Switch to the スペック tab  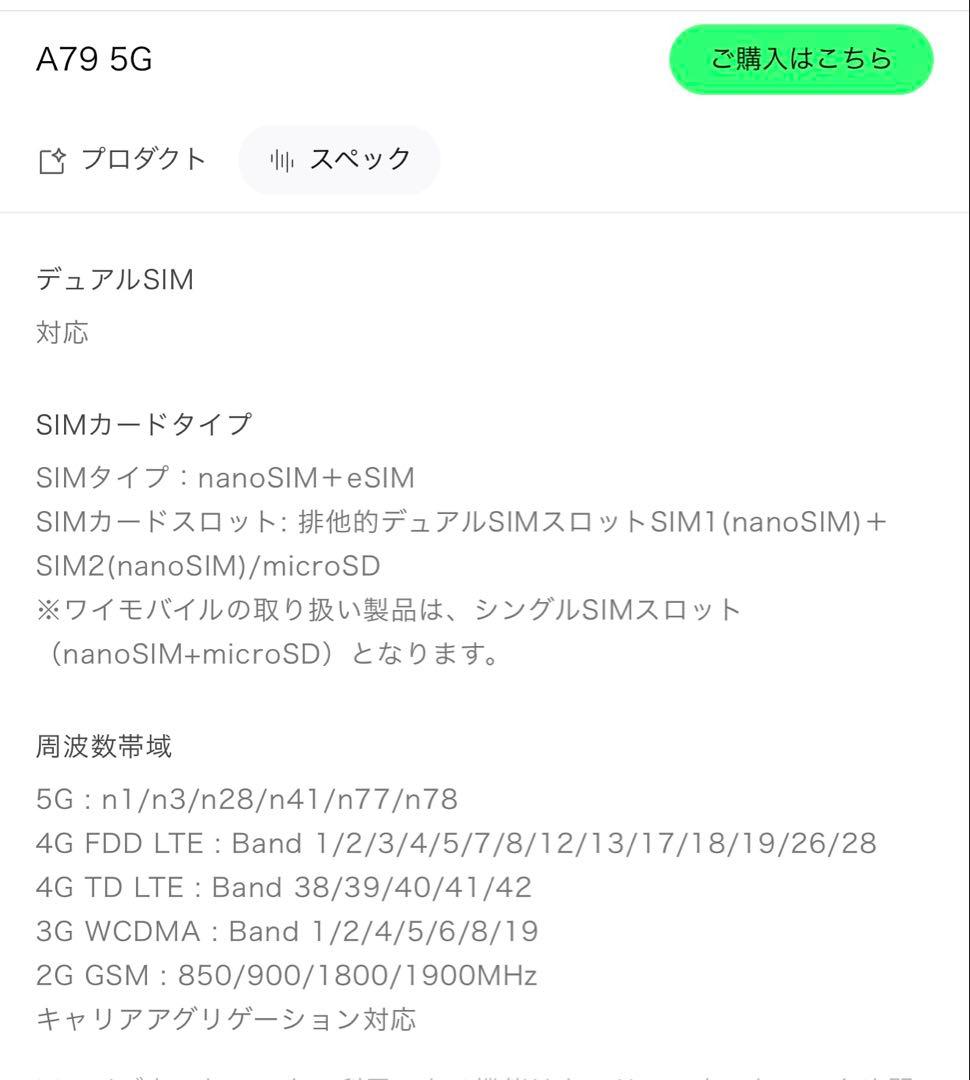[x=340, y=158]
